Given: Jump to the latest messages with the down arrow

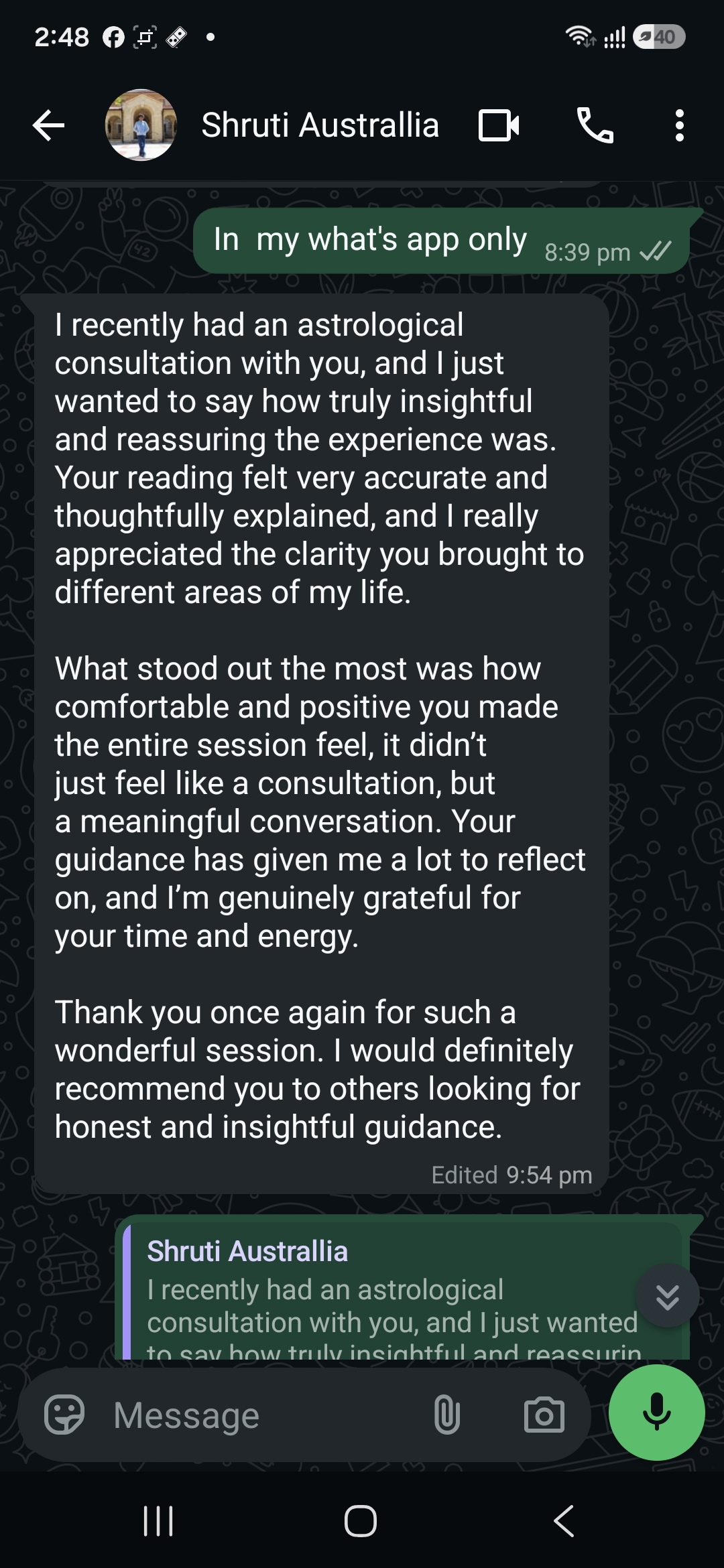Looking at the screenshot, I should click(x=667, y=1296).
